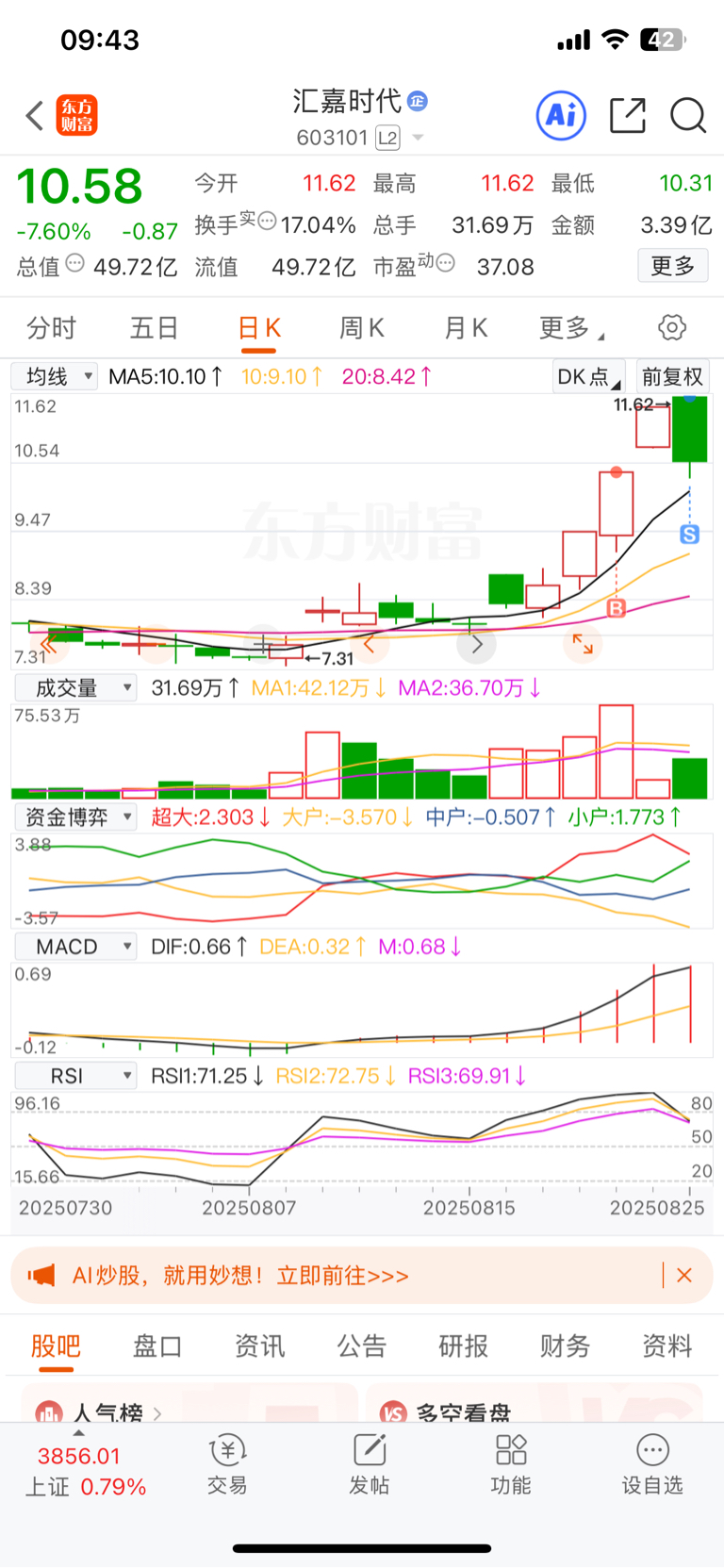Switch to the 分时 chart tab
The width and height of the screenshot is (724, 1568).
click(x=51, y=328)
